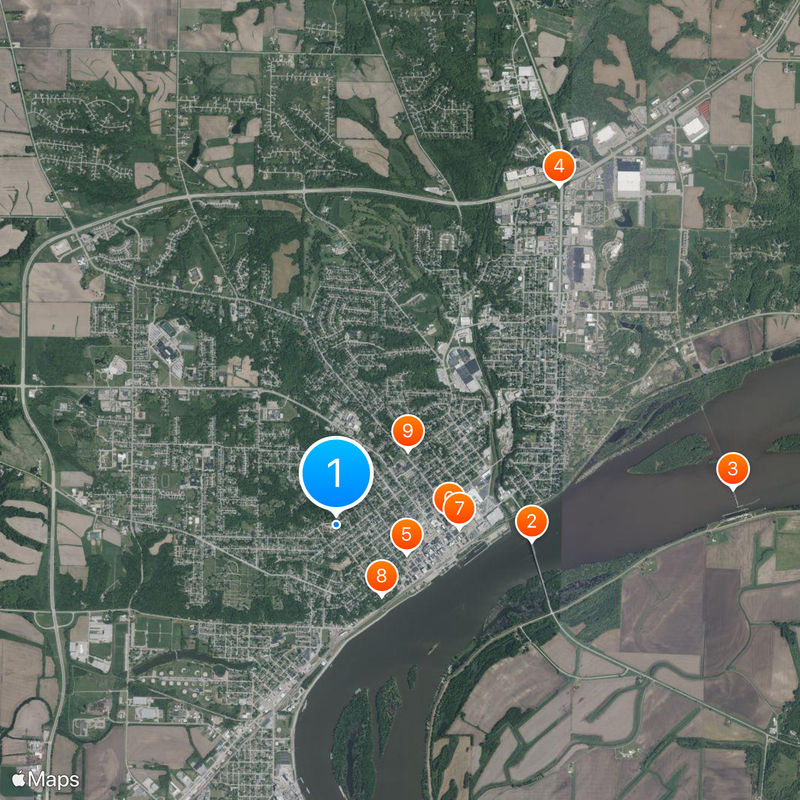The height and width of the screenshot is (800, 800).
Task: Tap map pin number 2 by the bridge
Action: [x=531, y=520]
